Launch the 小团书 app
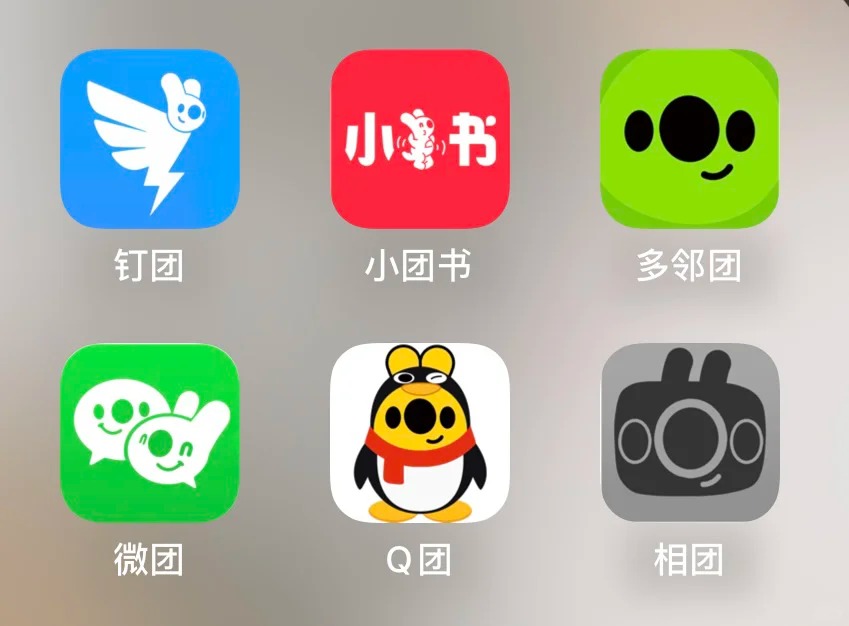The width and height of the screenshot is (849, 626). (420, 139)
